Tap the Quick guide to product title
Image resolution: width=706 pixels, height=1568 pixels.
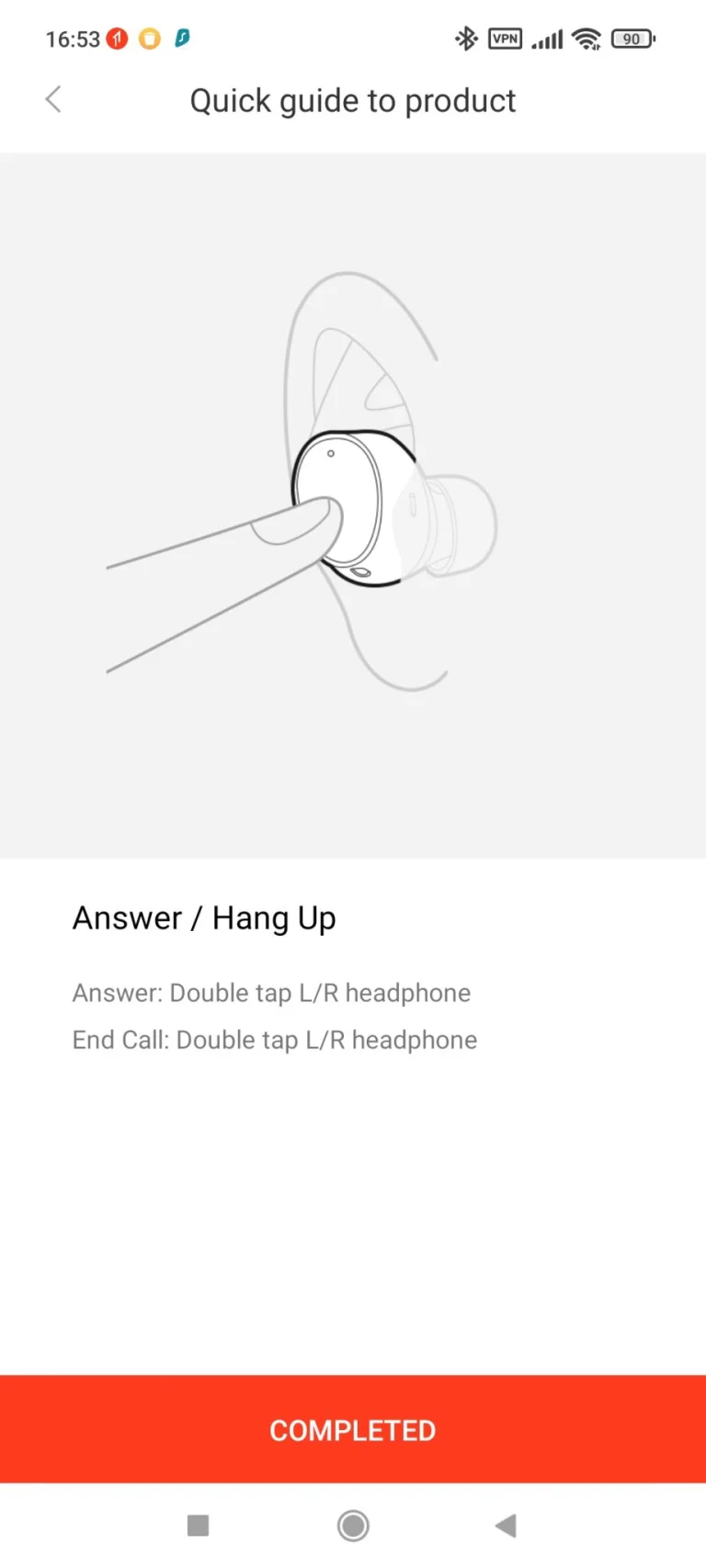point(352,100)
